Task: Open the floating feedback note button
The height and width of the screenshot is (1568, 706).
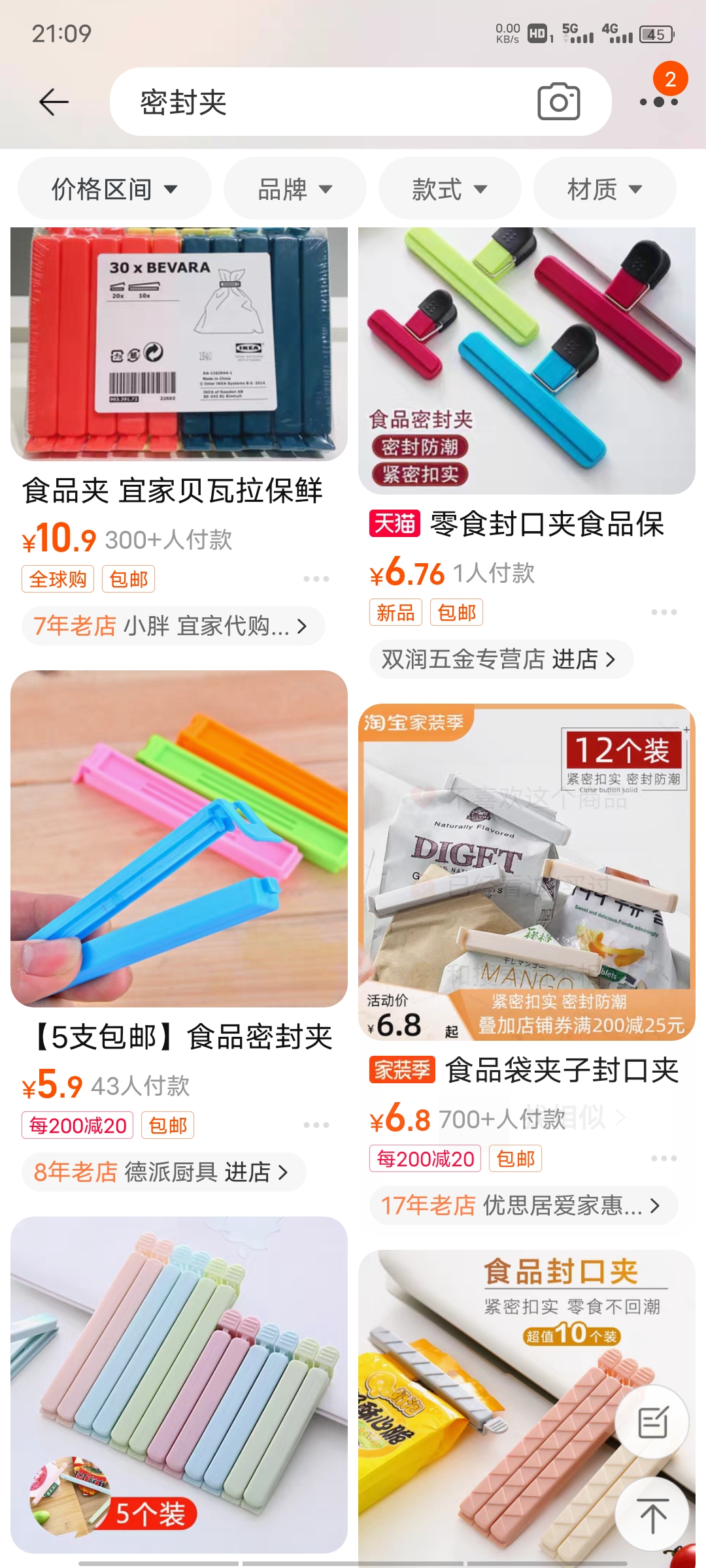Action: (652, 1422)
